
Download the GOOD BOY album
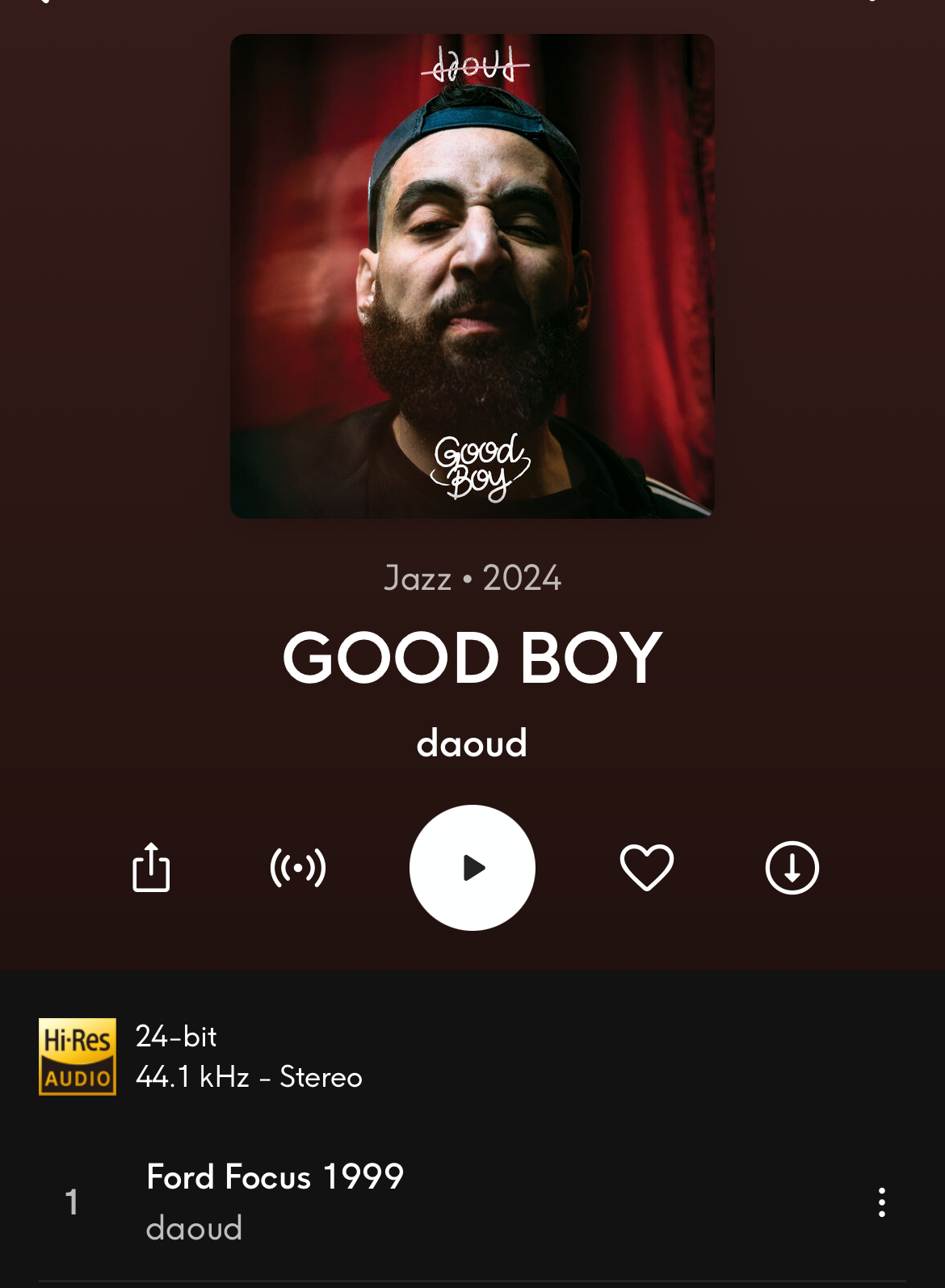(x=792, y=868)
